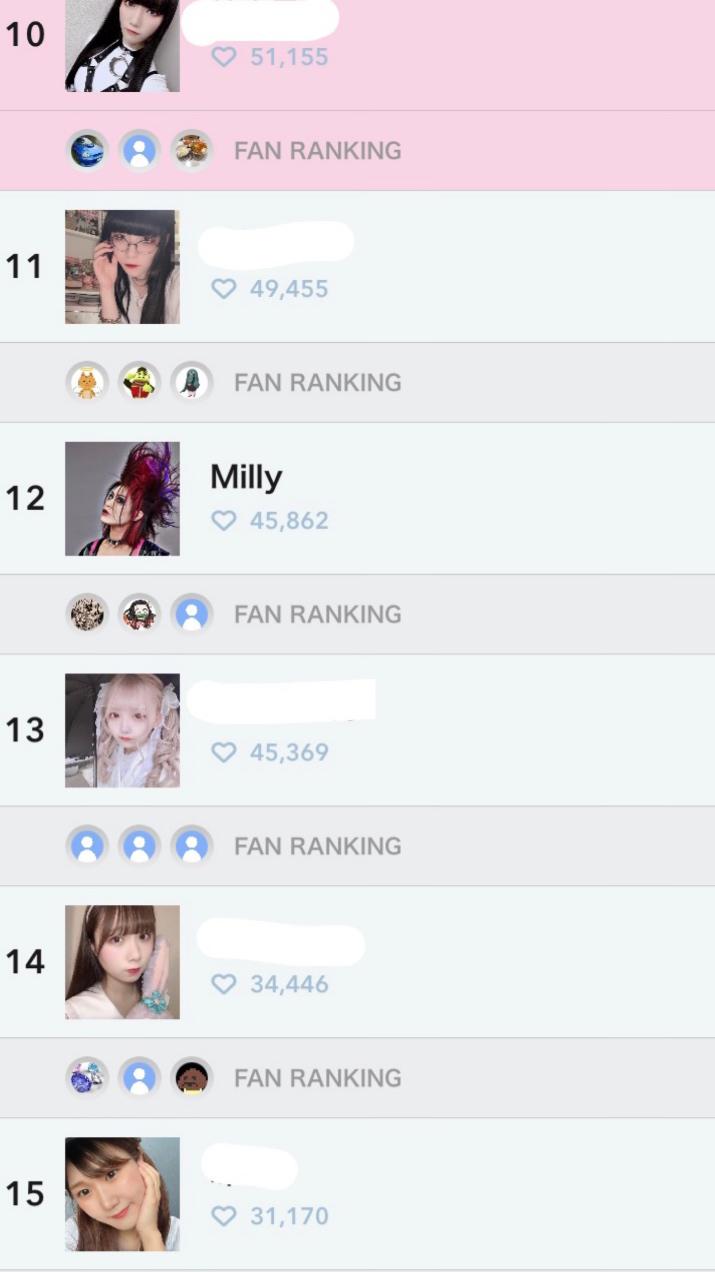View FAN RANKING under rank 11
This screenshot has height=1272, width=715.
[x=317, y=383]
